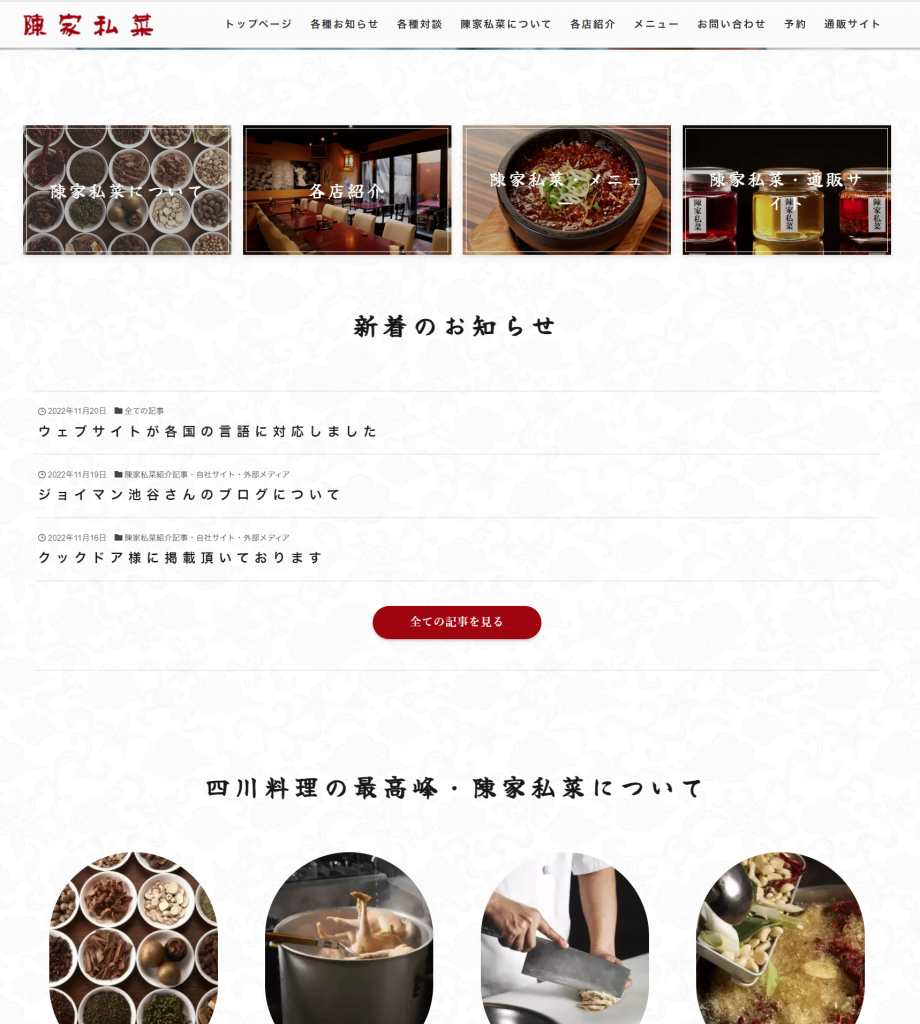The width and height of the screenshot is (920, 1024).
Task: Select メニュー in the header bar
Action: click(x=656, y=24)
